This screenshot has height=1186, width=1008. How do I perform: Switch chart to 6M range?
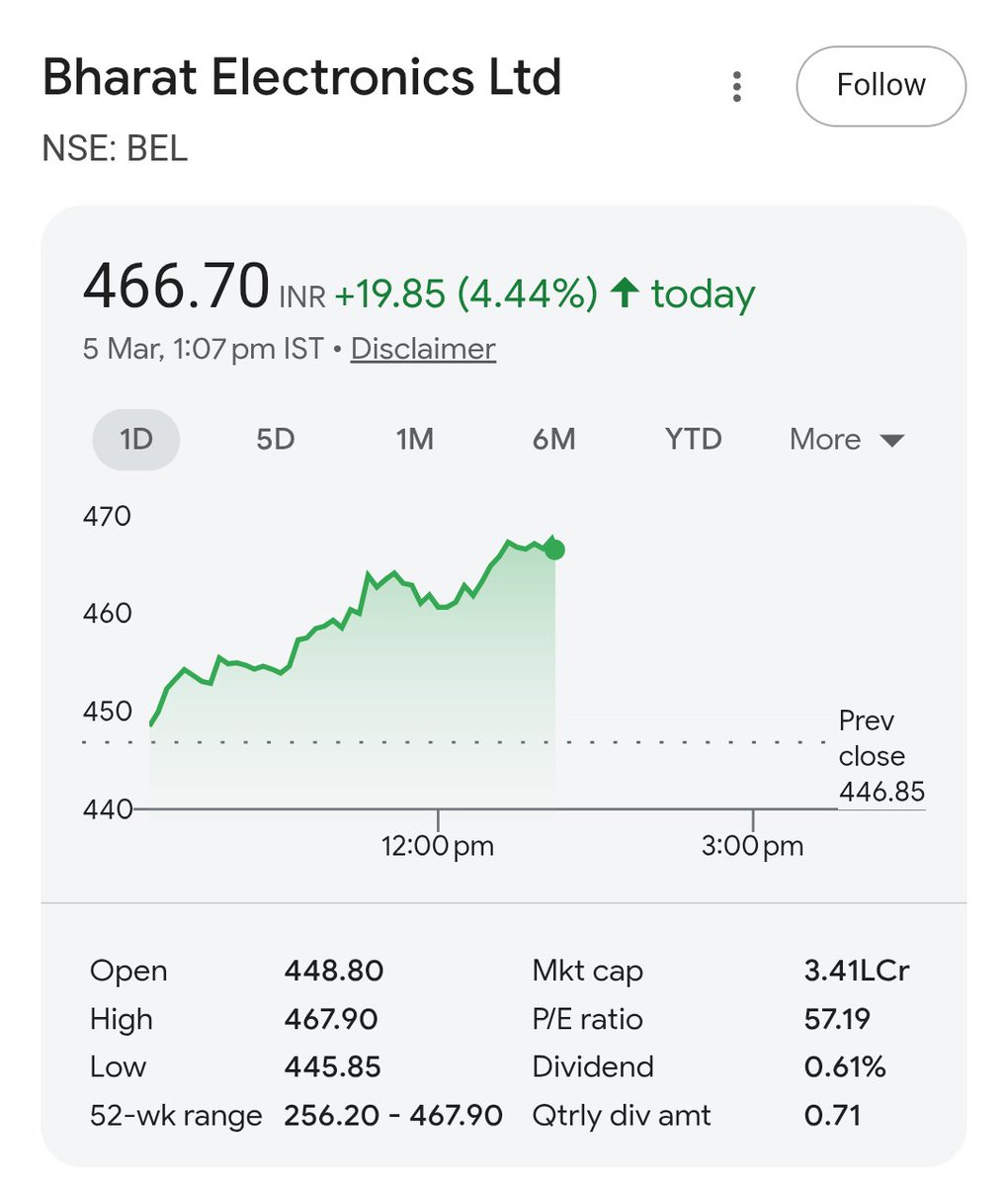(553, 439)
